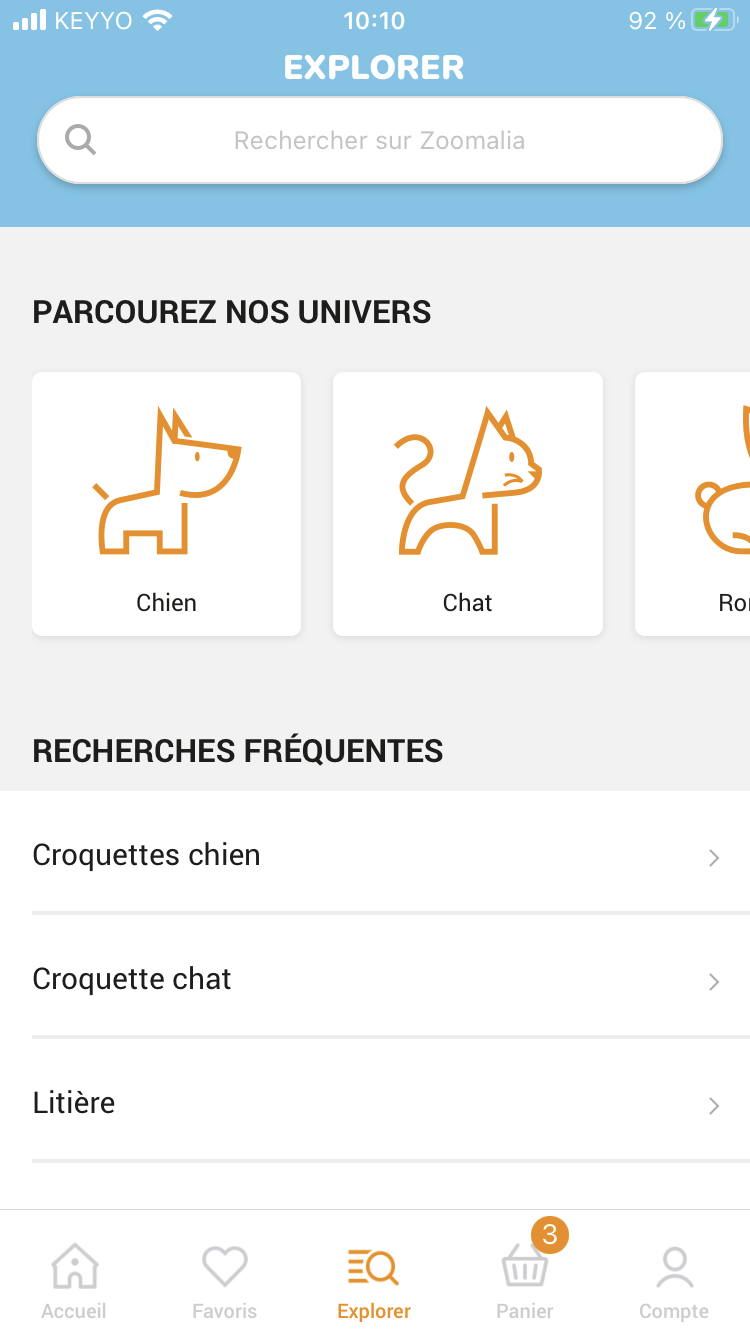
Task: Switch to the Favoris tab
Action: coord(224,1281)
